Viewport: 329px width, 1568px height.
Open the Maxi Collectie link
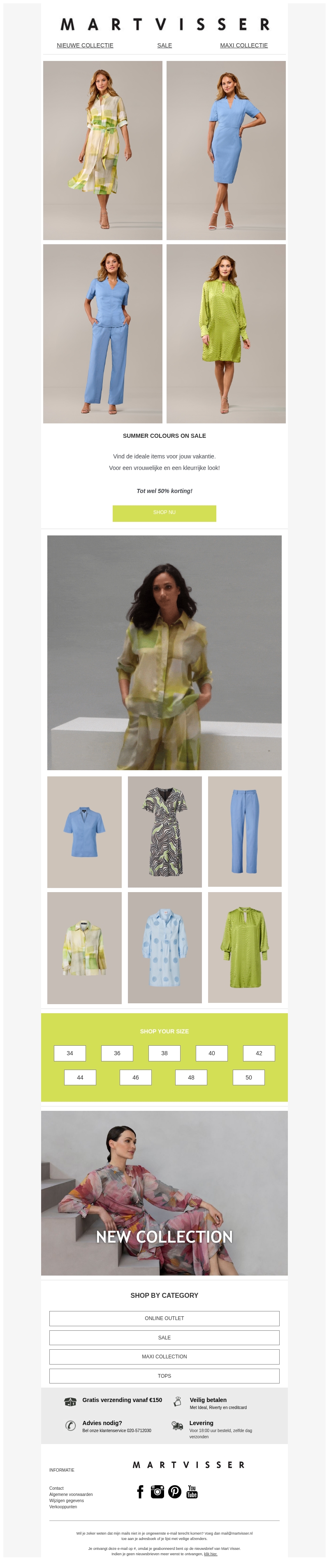point(243,46)
